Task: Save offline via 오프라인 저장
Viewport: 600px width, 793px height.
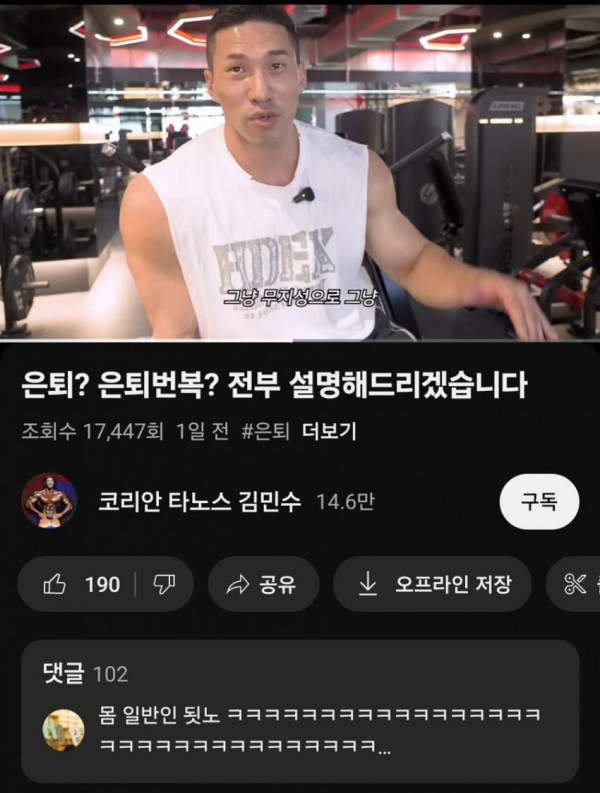Action: tap(433, 585)
